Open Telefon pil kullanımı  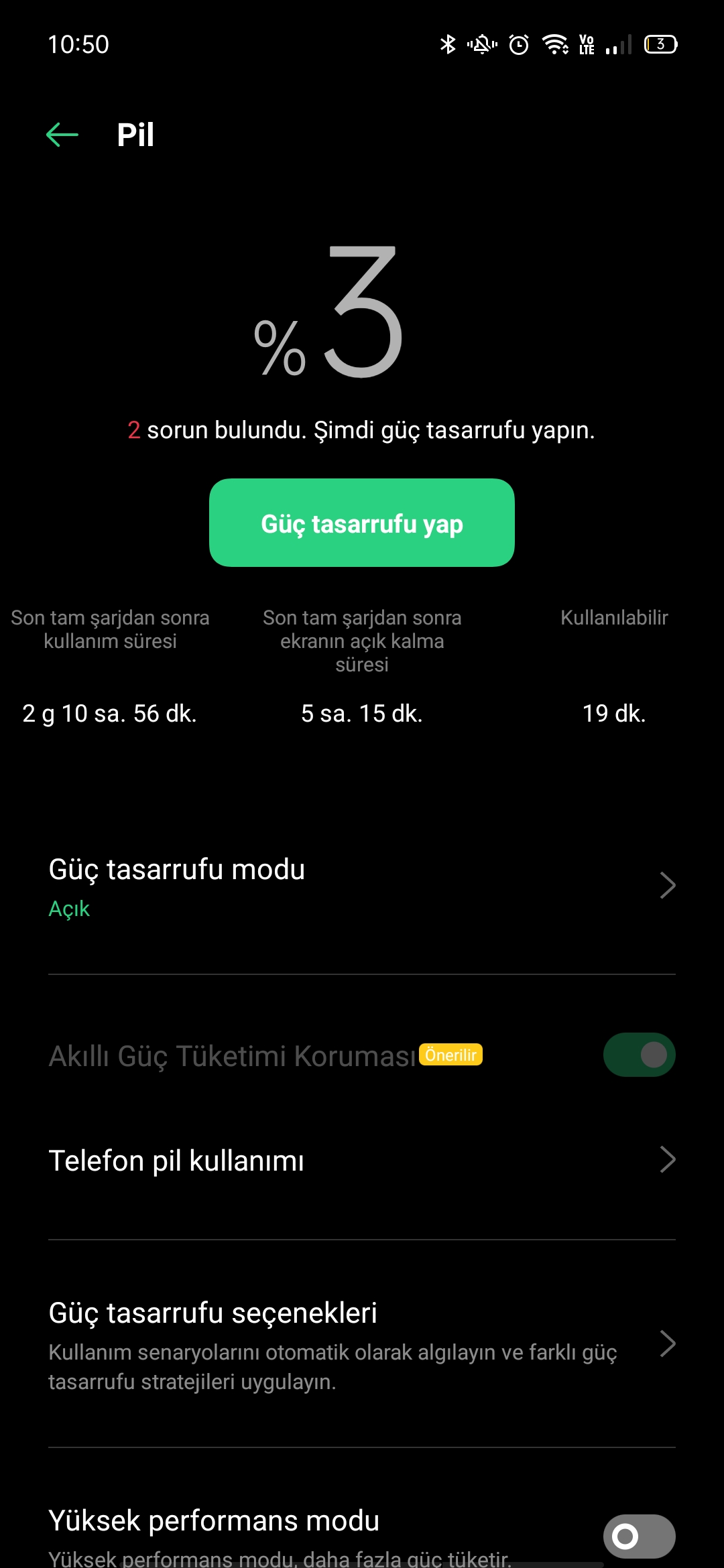(362, 1161)
